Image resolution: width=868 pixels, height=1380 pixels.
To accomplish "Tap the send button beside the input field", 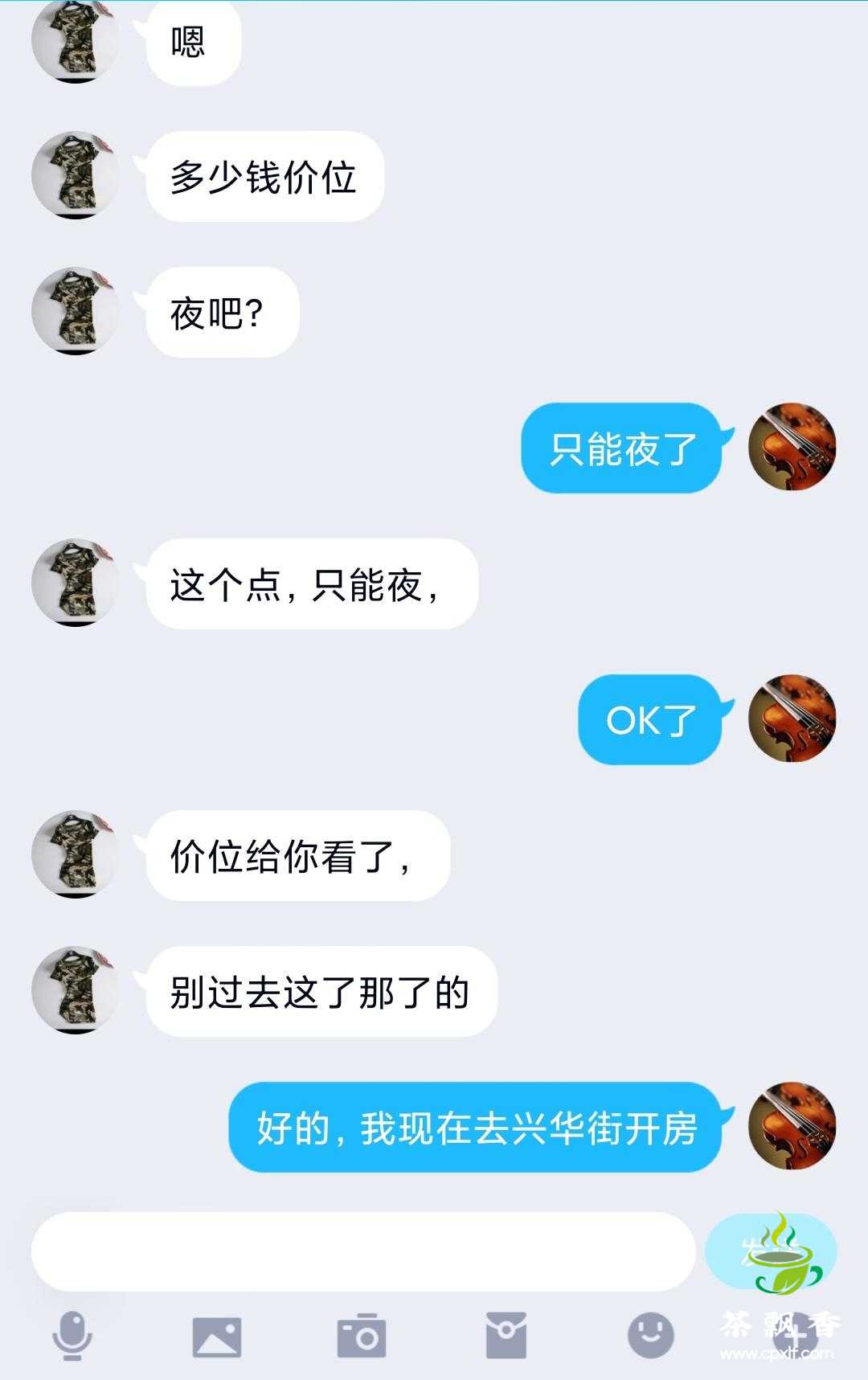I will pos(769,1251).
